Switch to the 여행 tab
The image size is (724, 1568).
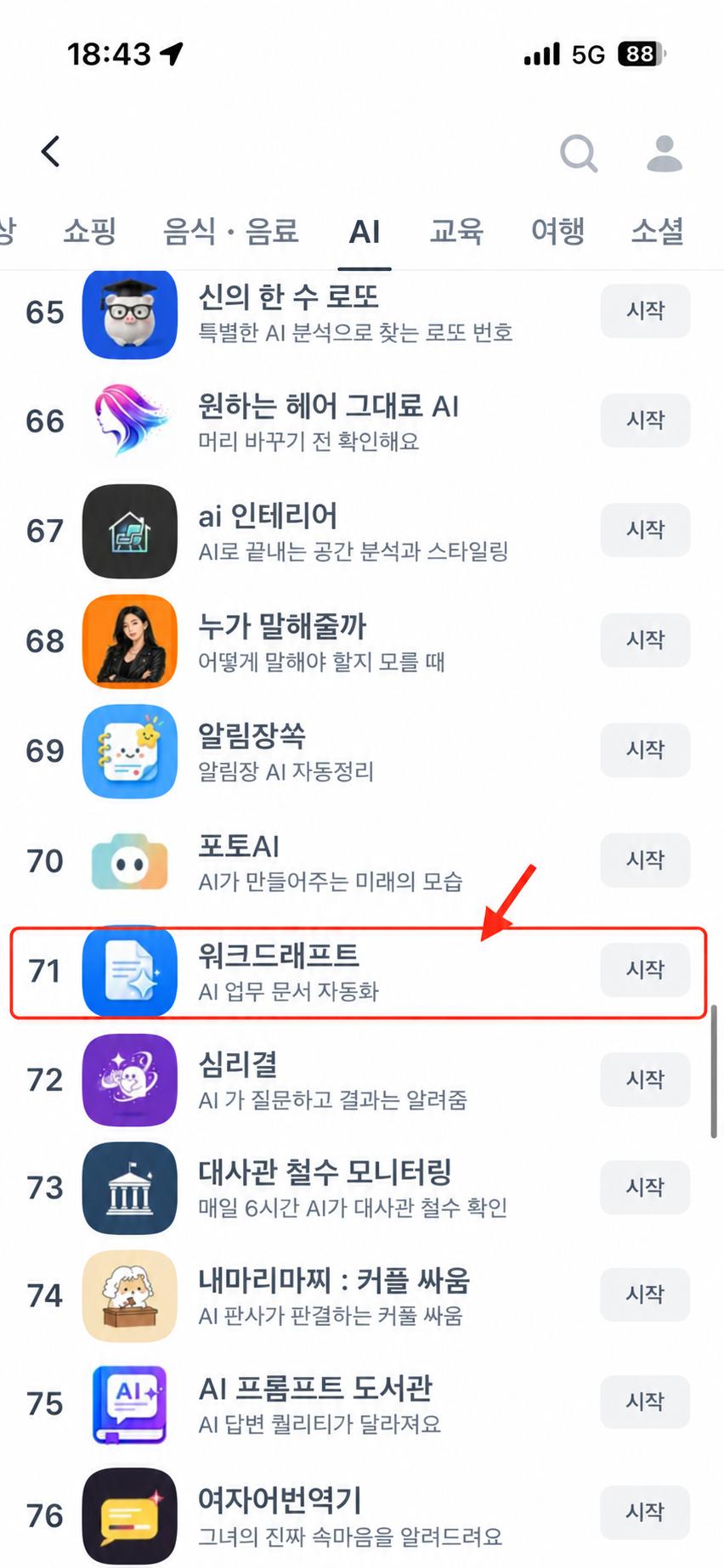[557, 231]
